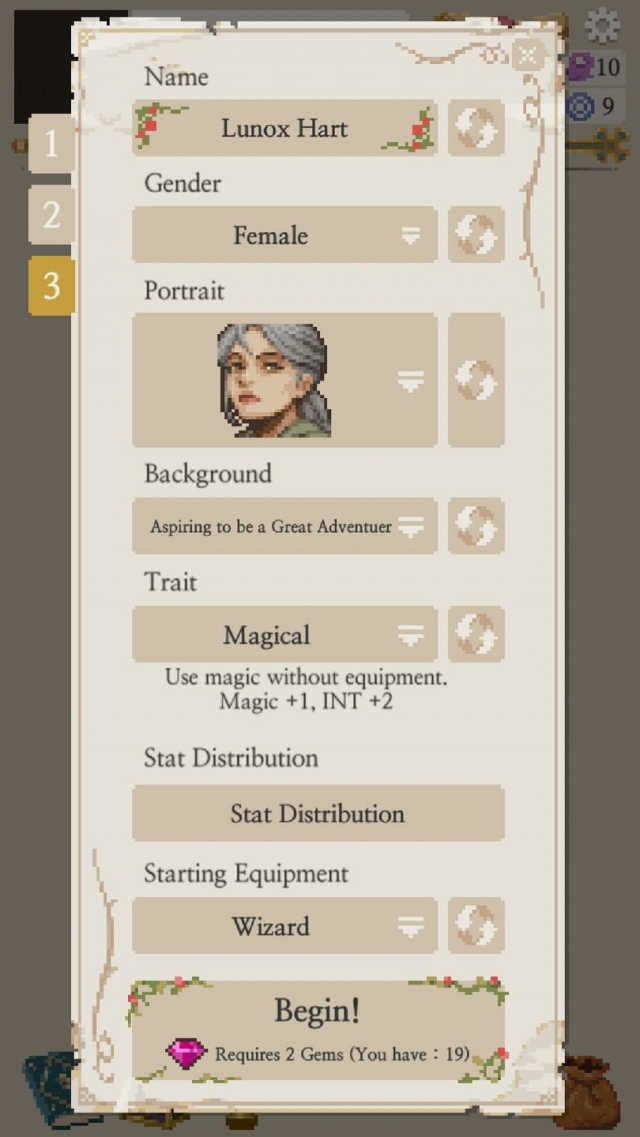
Task: Open the Gender dropdown
Action: (x=284, y=235)
